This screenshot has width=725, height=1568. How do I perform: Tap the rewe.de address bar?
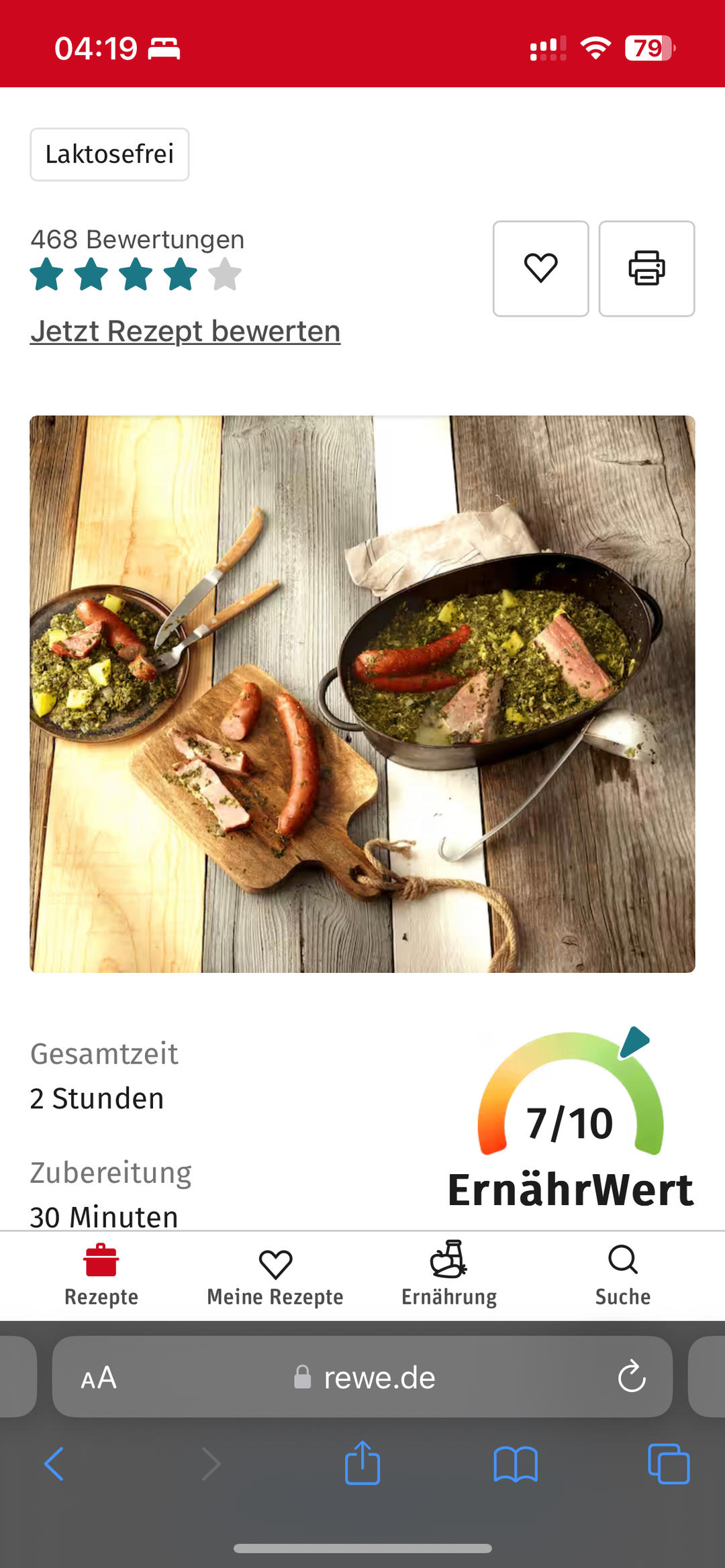click(362, 1377)
